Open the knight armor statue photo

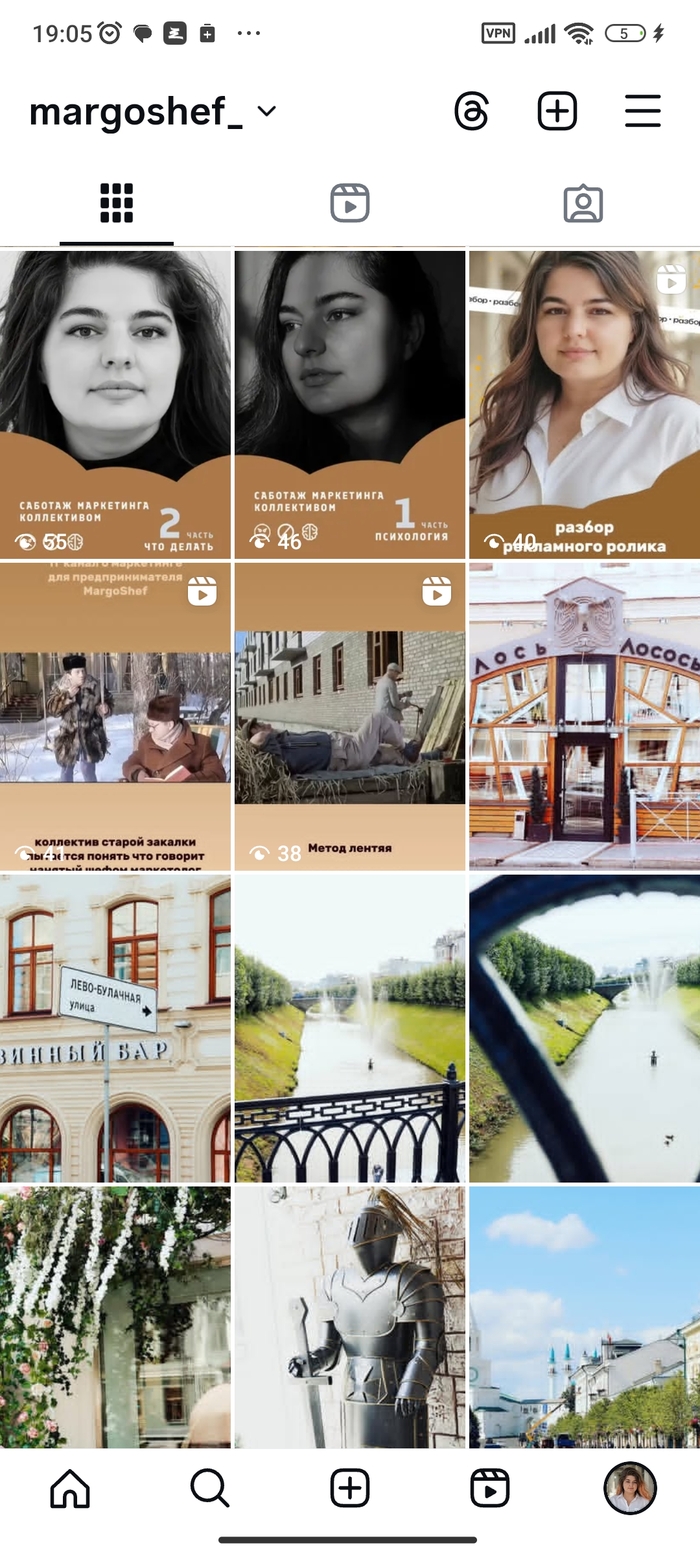click(350, 1318)
